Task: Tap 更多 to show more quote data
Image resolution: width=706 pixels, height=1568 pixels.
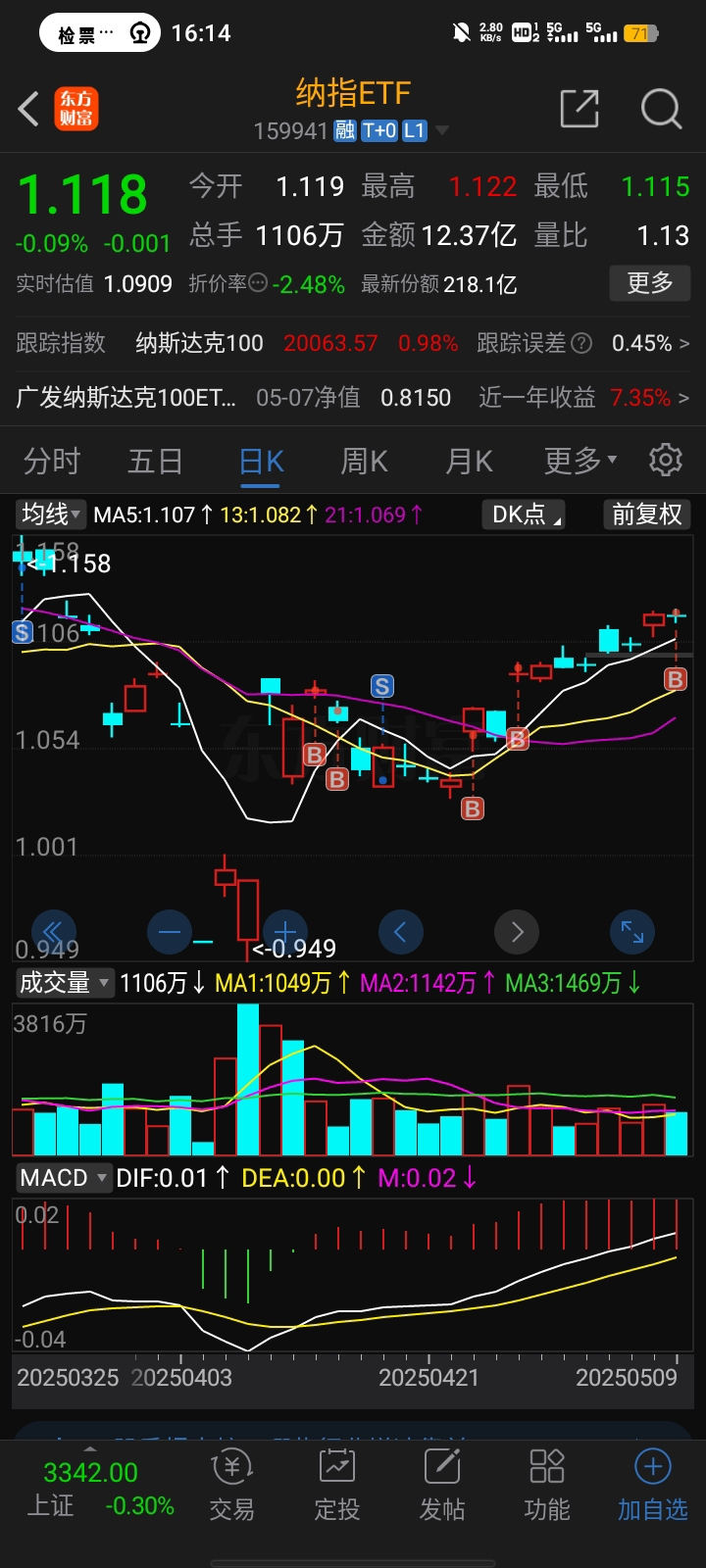Action: click(x=650, y=283)
